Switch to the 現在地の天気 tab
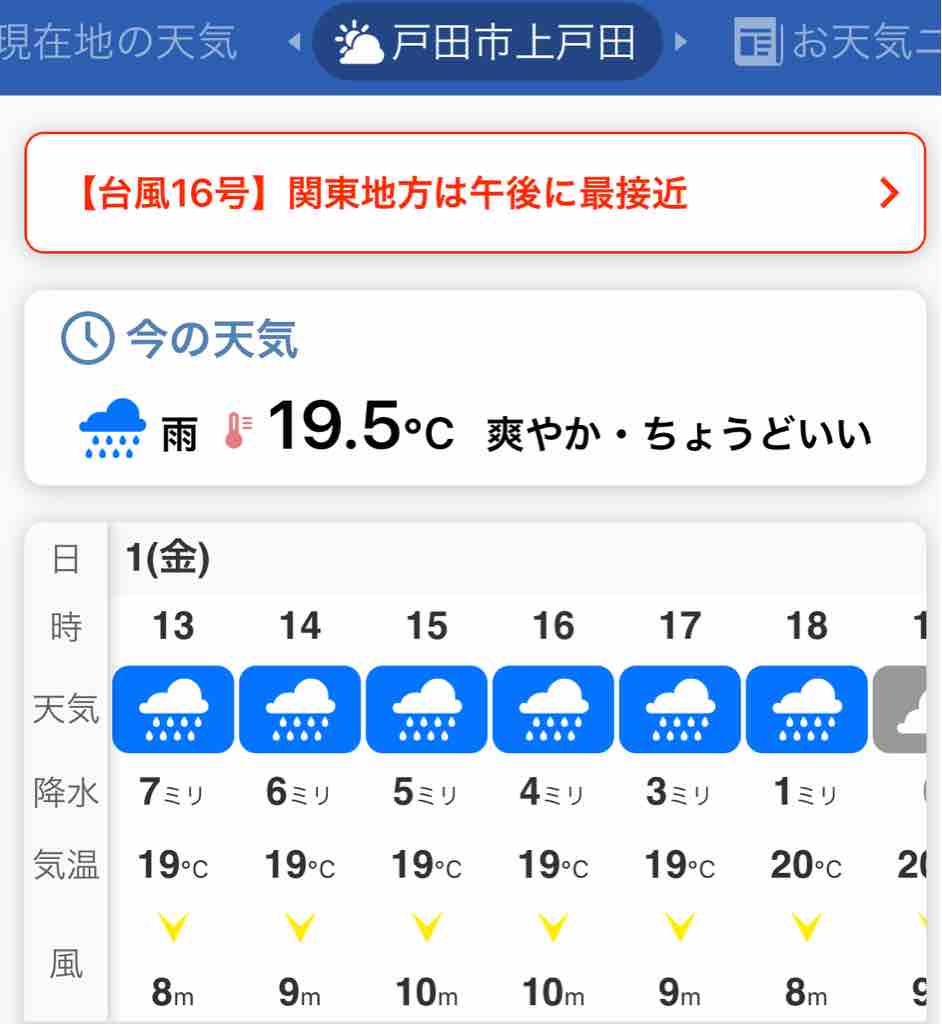Viewport: 942px width, 1024px height. click(x=118, y=42)
